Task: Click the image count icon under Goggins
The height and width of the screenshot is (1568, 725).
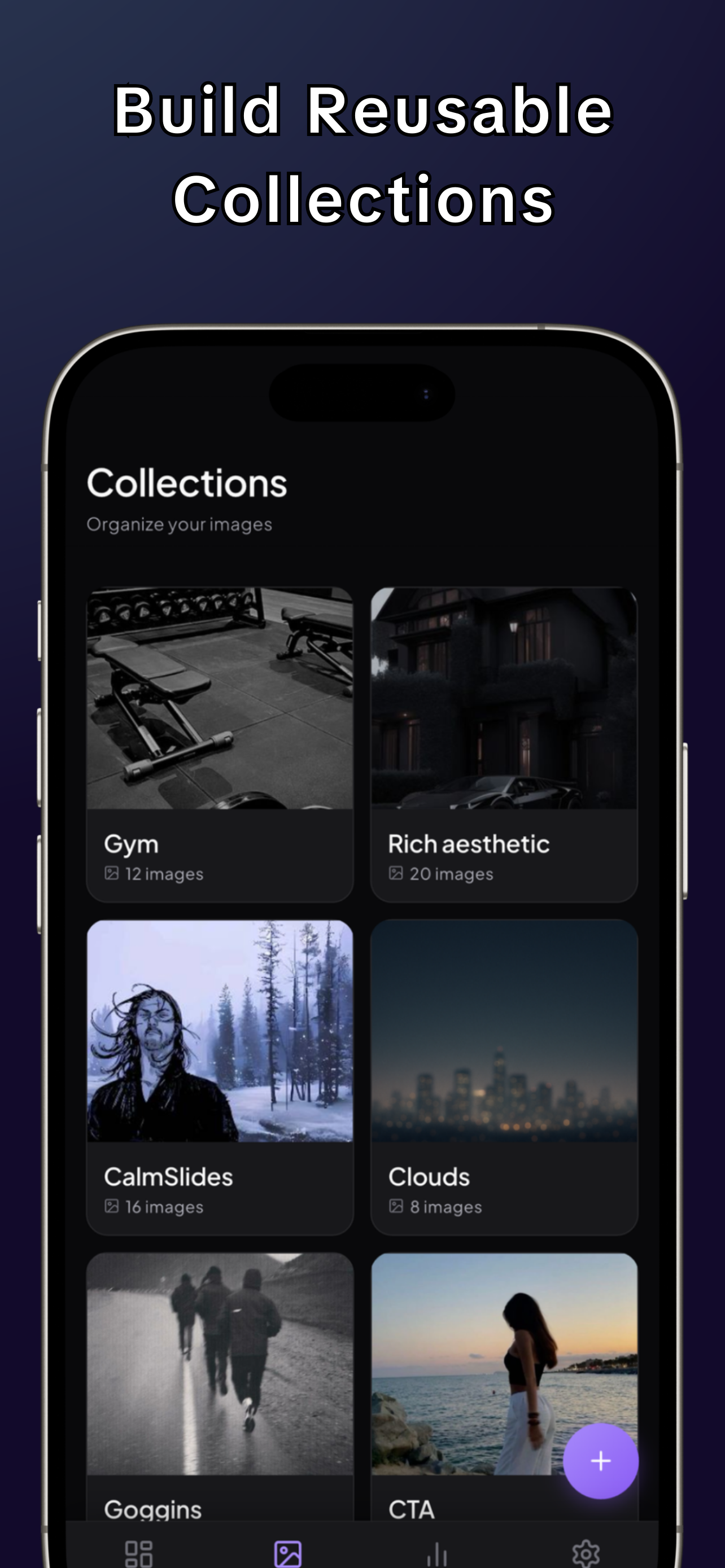Action: click(x=112, y=1540)
